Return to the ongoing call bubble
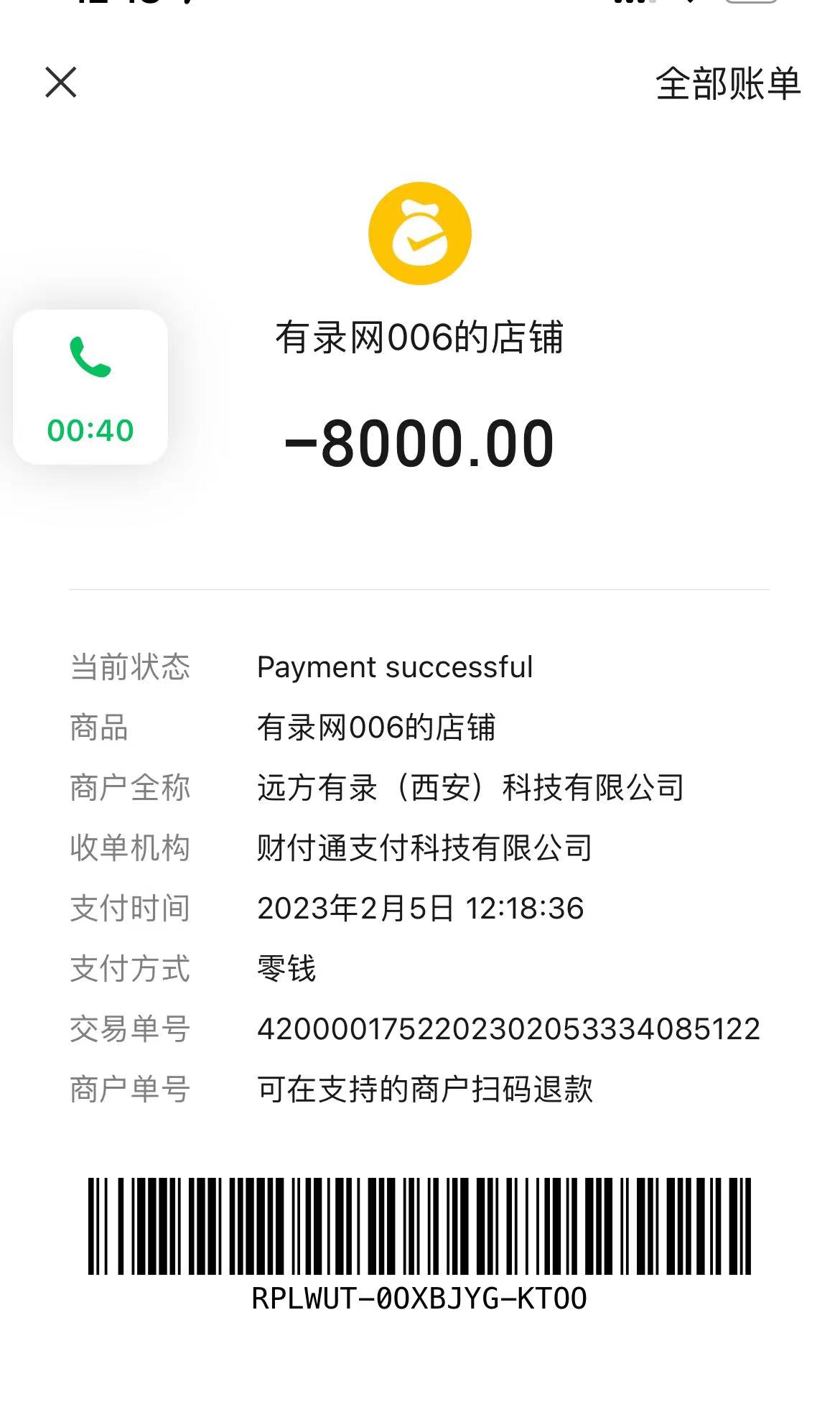 point(90,387)
